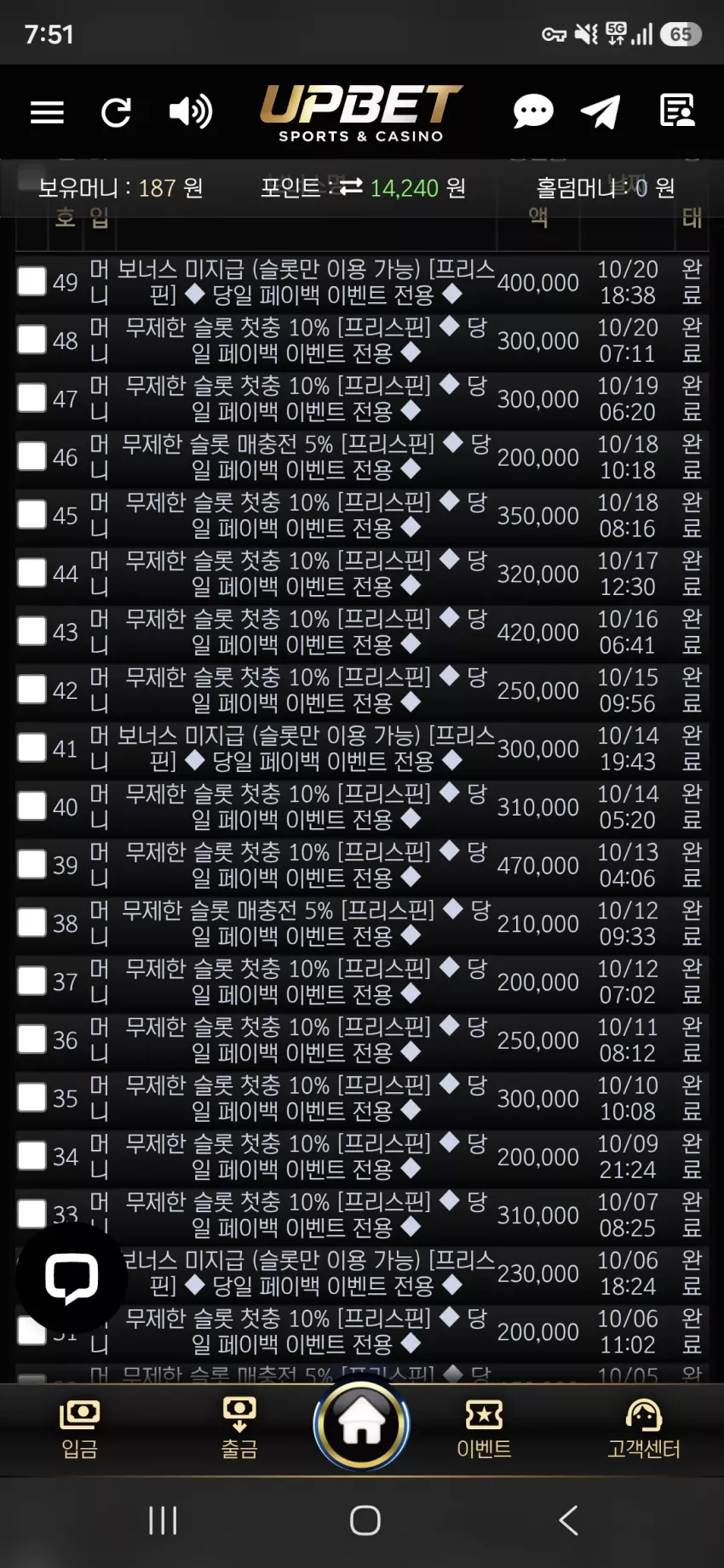The width and height of the screenshot is (724, 1568).
Task: Open the floating live chat button
Action: (72, 1279)
